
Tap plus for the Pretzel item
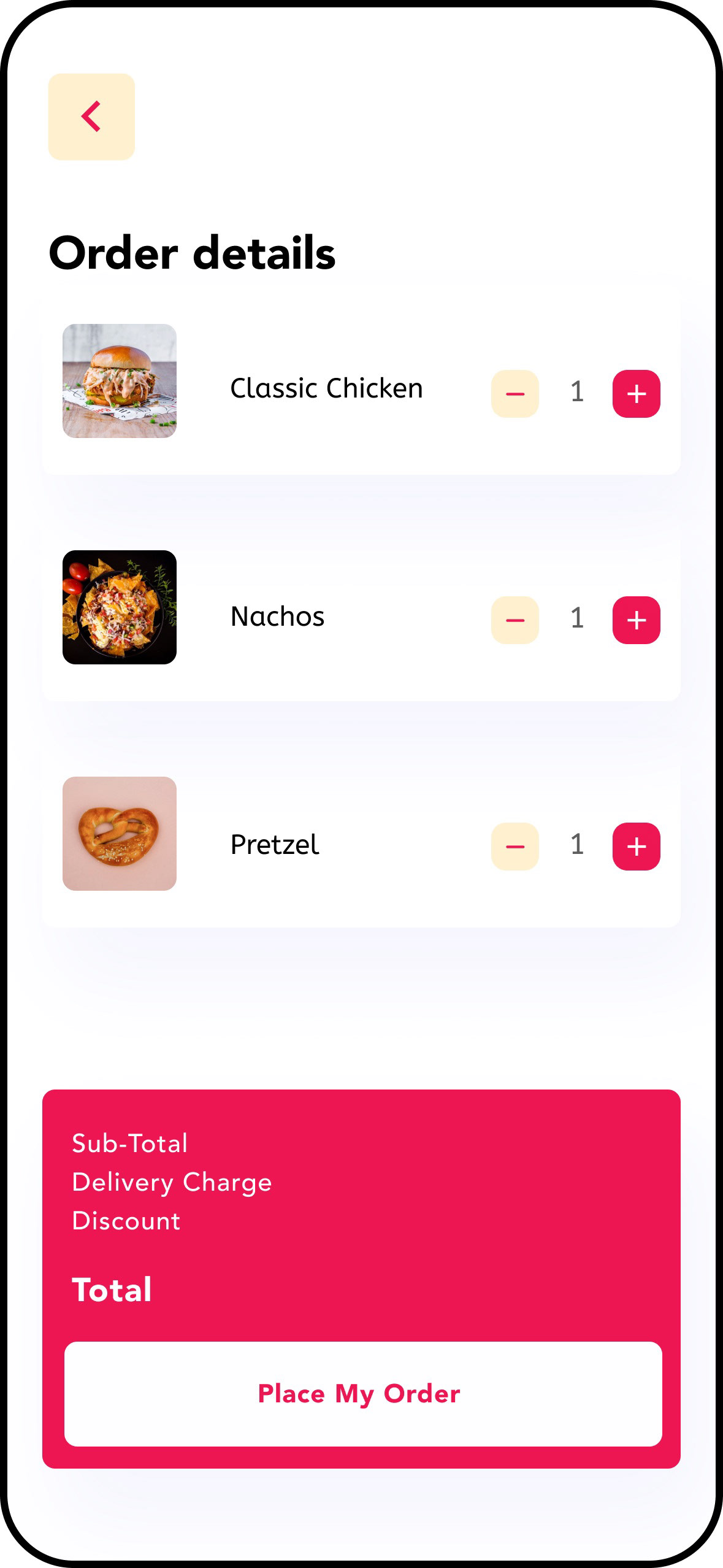pyautogui.click(x=636, y=847)
